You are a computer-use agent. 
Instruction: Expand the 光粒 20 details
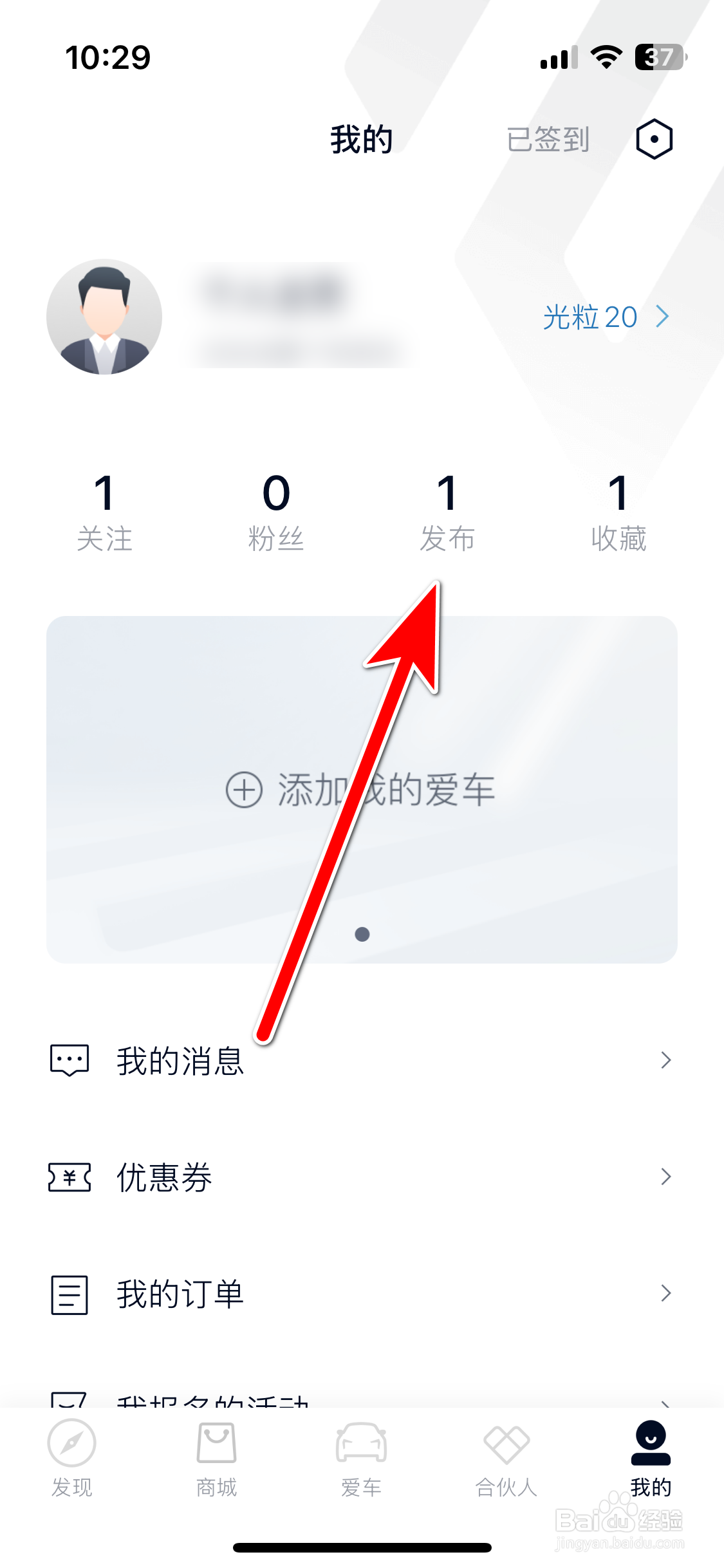(606, 317)
